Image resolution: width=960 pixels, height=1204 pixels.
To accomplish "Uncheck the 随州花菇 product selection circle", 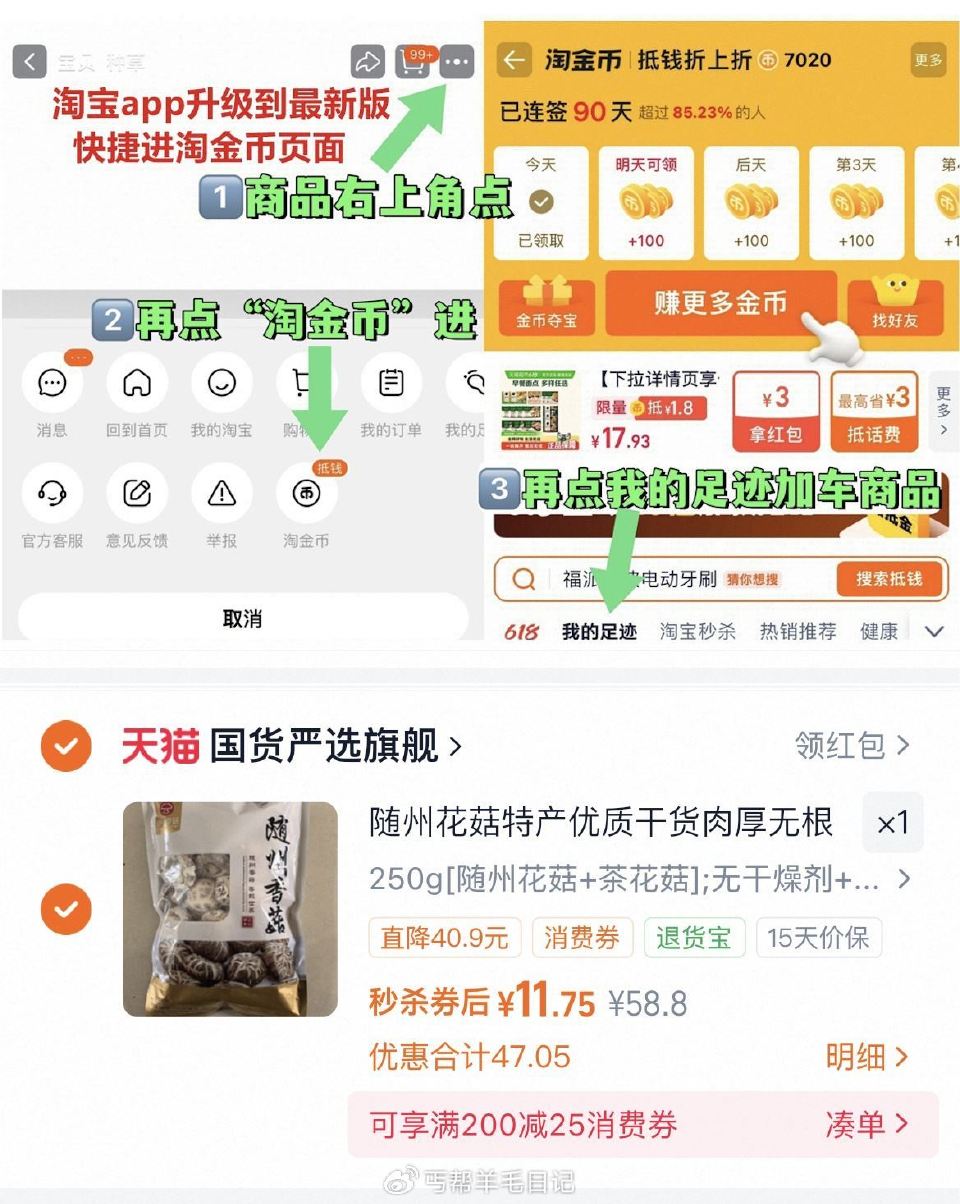I will (65, 908).
